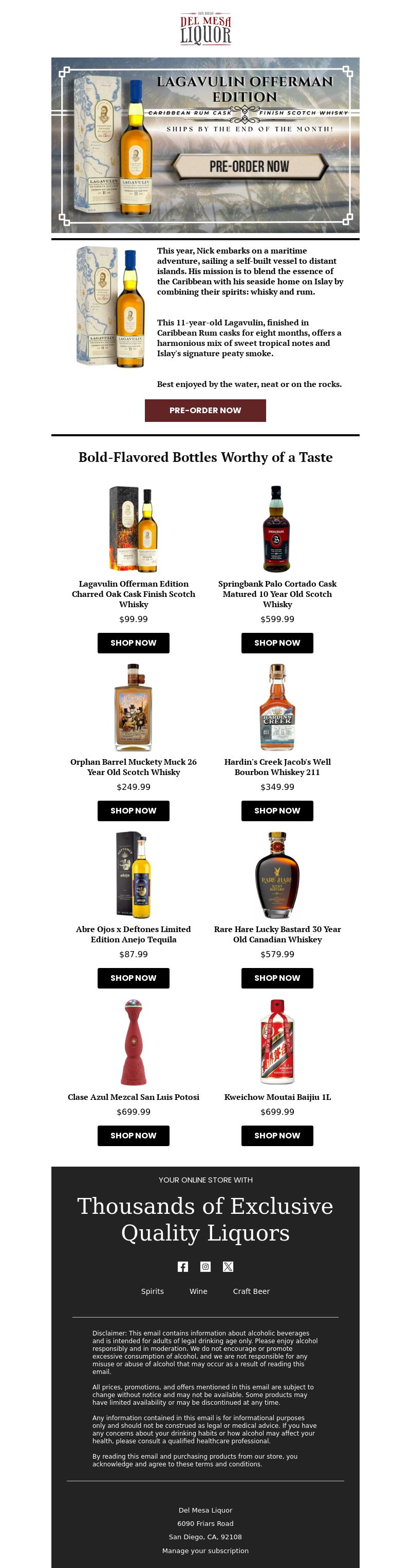Tap the red PRE-ORDER NOW button
The width and height of the screenshot is (411, 1568).
tap(205, 410)
